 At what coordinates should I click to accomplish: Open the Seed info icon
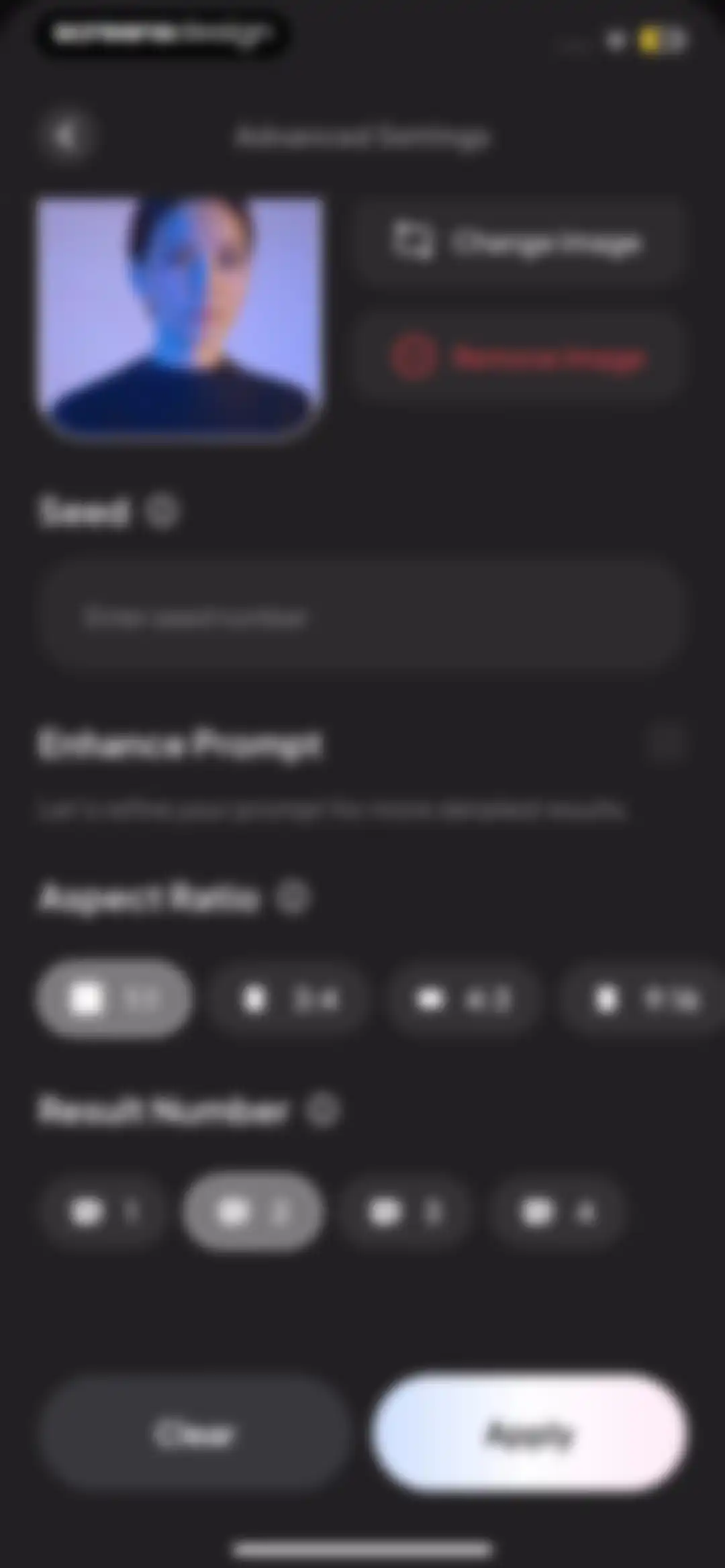coord(162,511)
